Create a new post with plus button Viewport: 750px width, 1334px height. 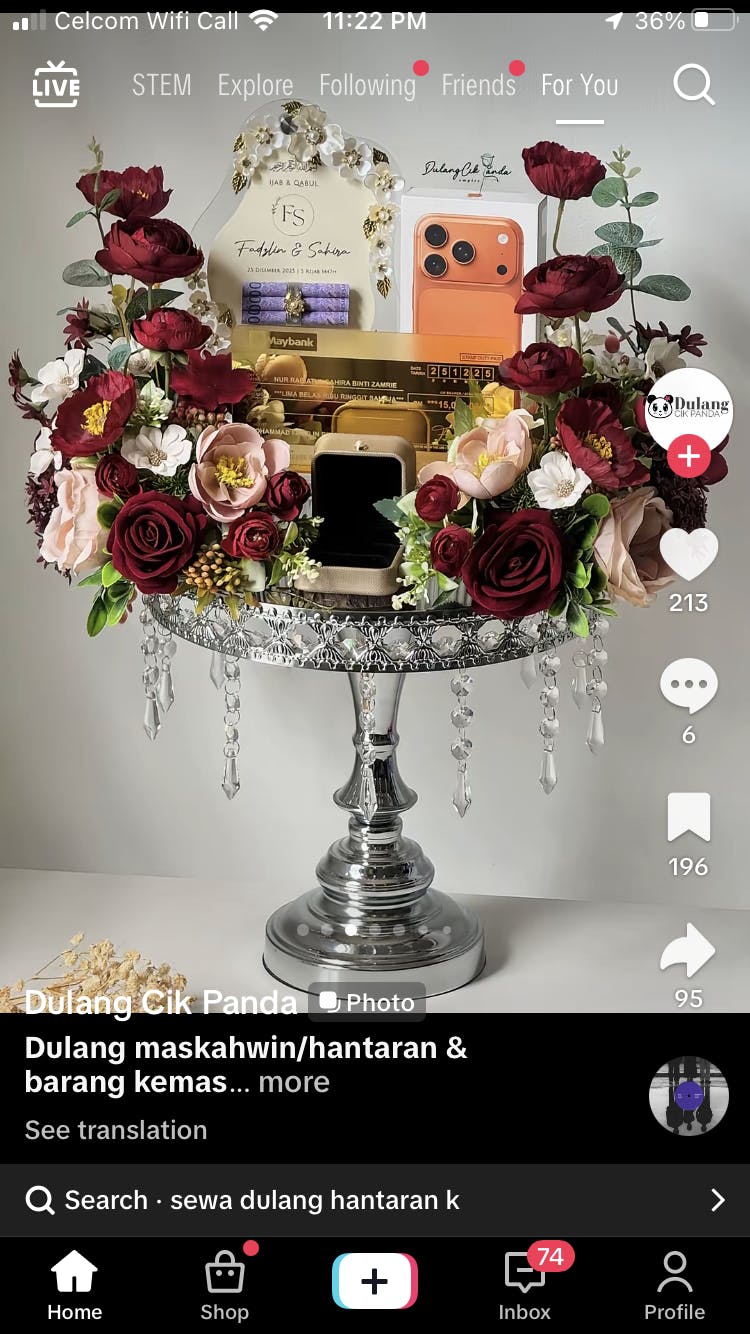[374, 1281]
